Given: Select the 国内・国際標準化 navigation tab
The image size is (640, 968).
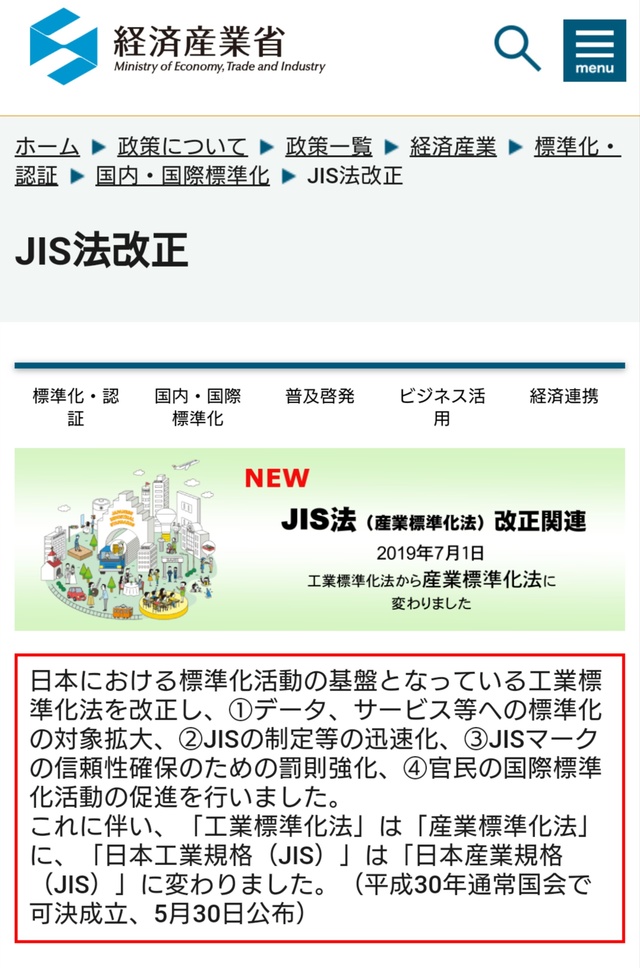Looking at the screenshot, I should [x=198, y=407].
